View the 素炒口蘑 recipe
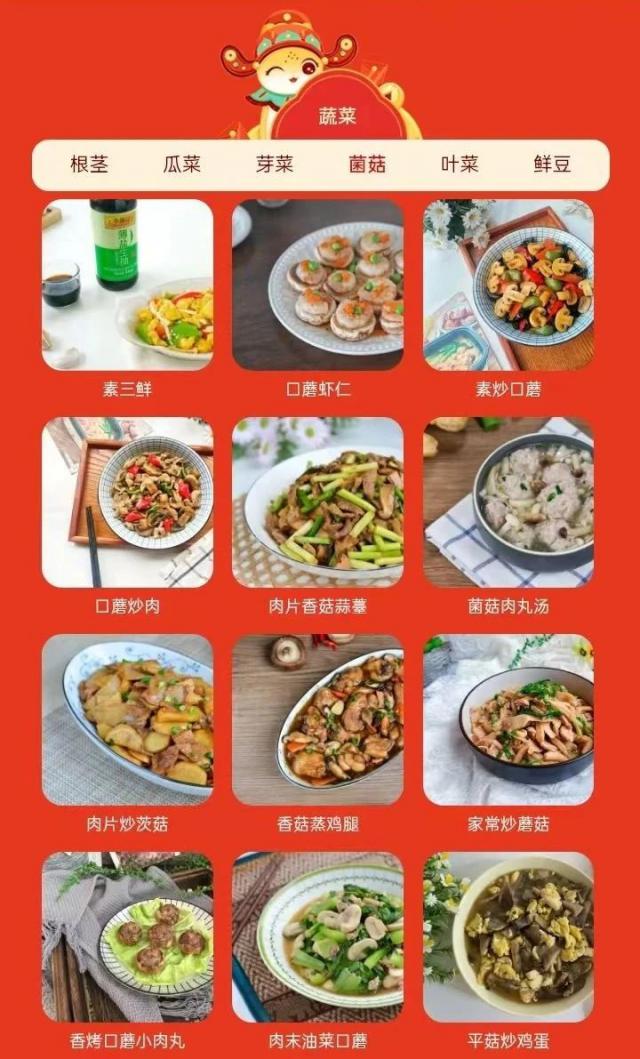The width and height of the screenshot is (640, 1059). (508, 286)
